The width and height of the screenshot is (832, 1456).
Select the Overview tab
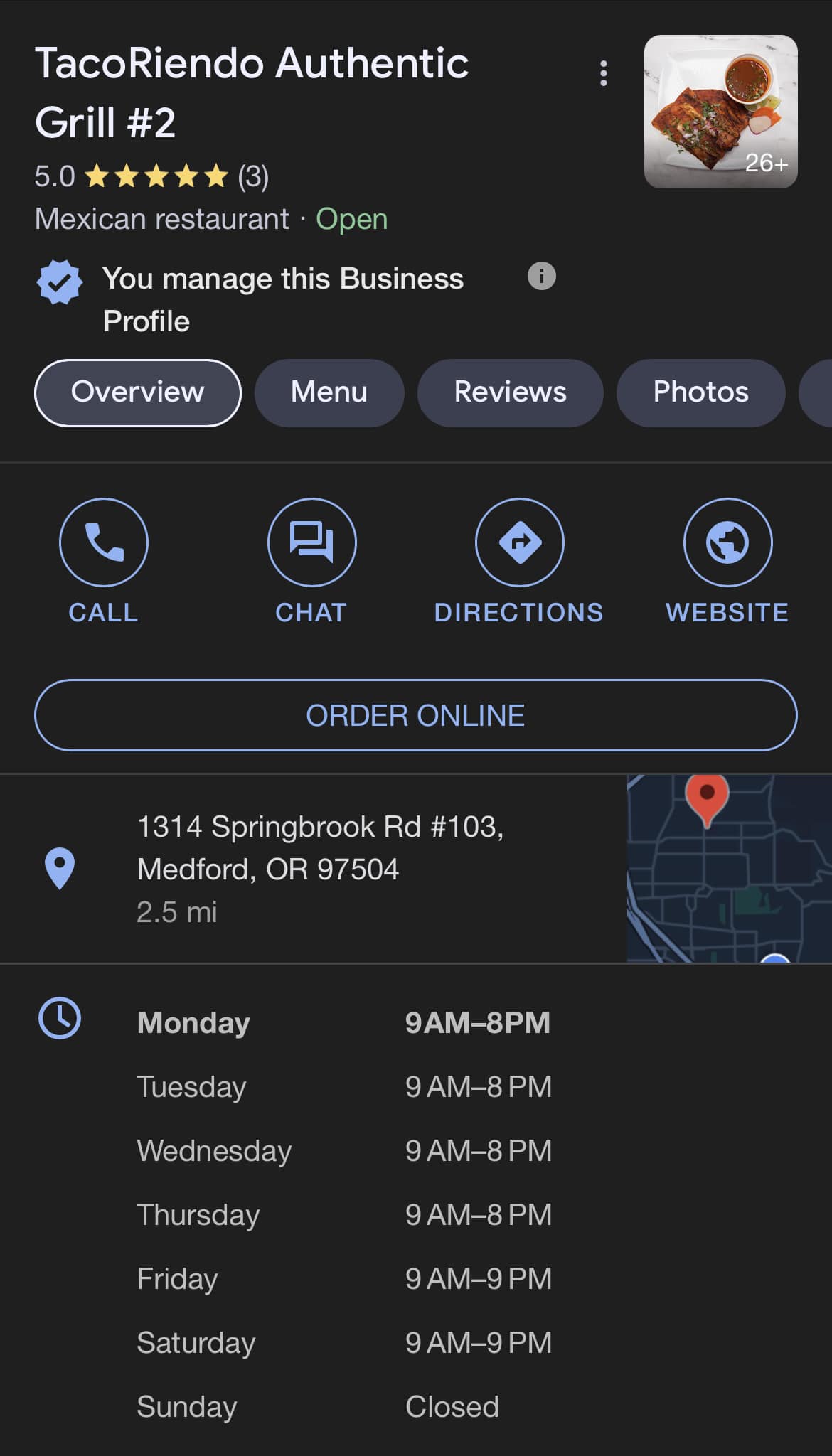pyautogui.click(x=138, y=392)
